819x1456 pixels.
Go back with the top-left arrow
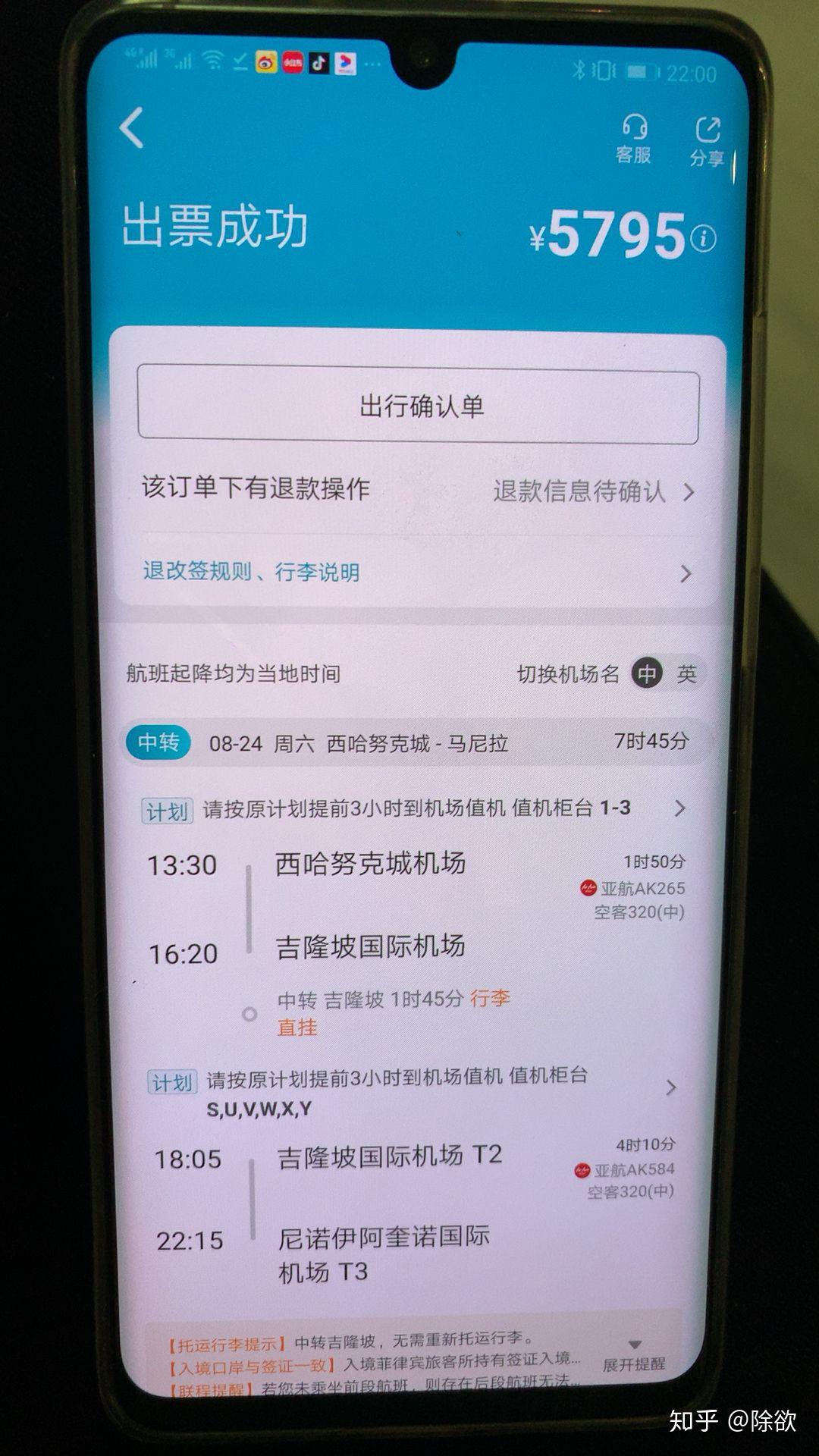click(x=132, y=127)
